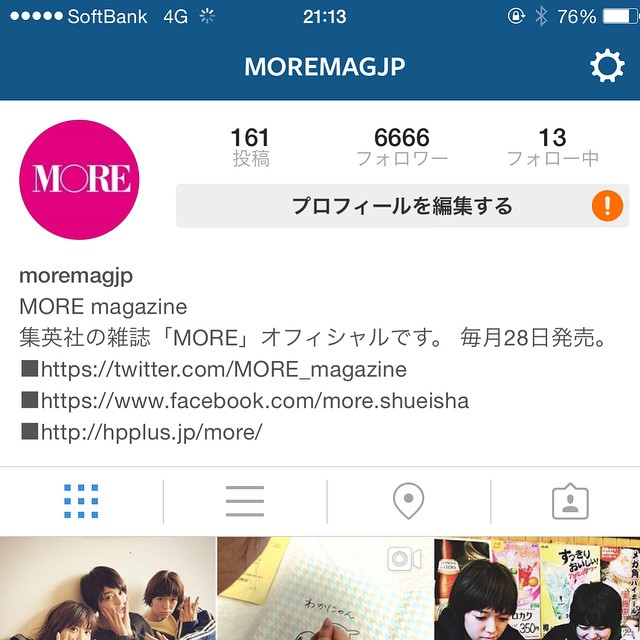Viewport: 640px width, 640px height.
Task: Tap the プロフィールを編集する button
Action: pos(402,206)
